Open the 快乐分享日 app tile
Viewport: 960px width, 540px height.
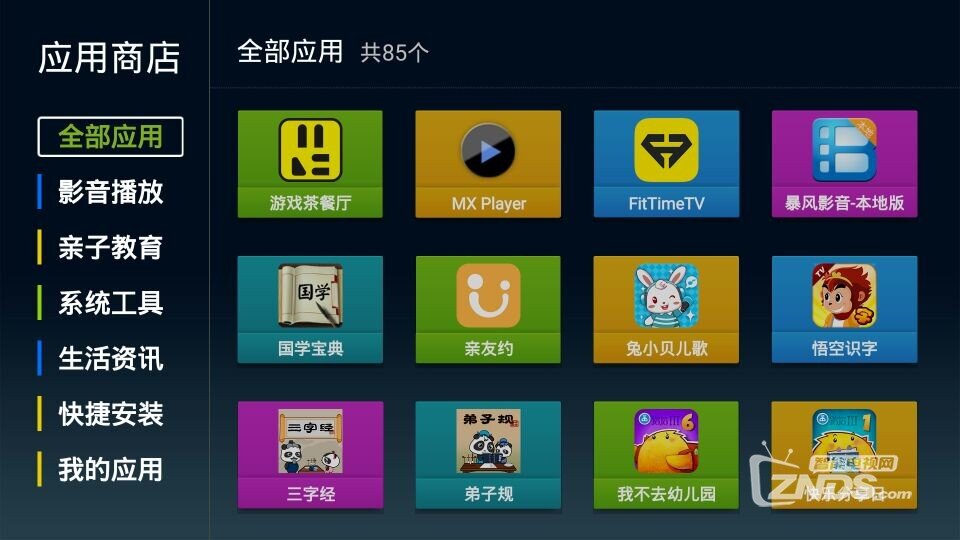844,454
